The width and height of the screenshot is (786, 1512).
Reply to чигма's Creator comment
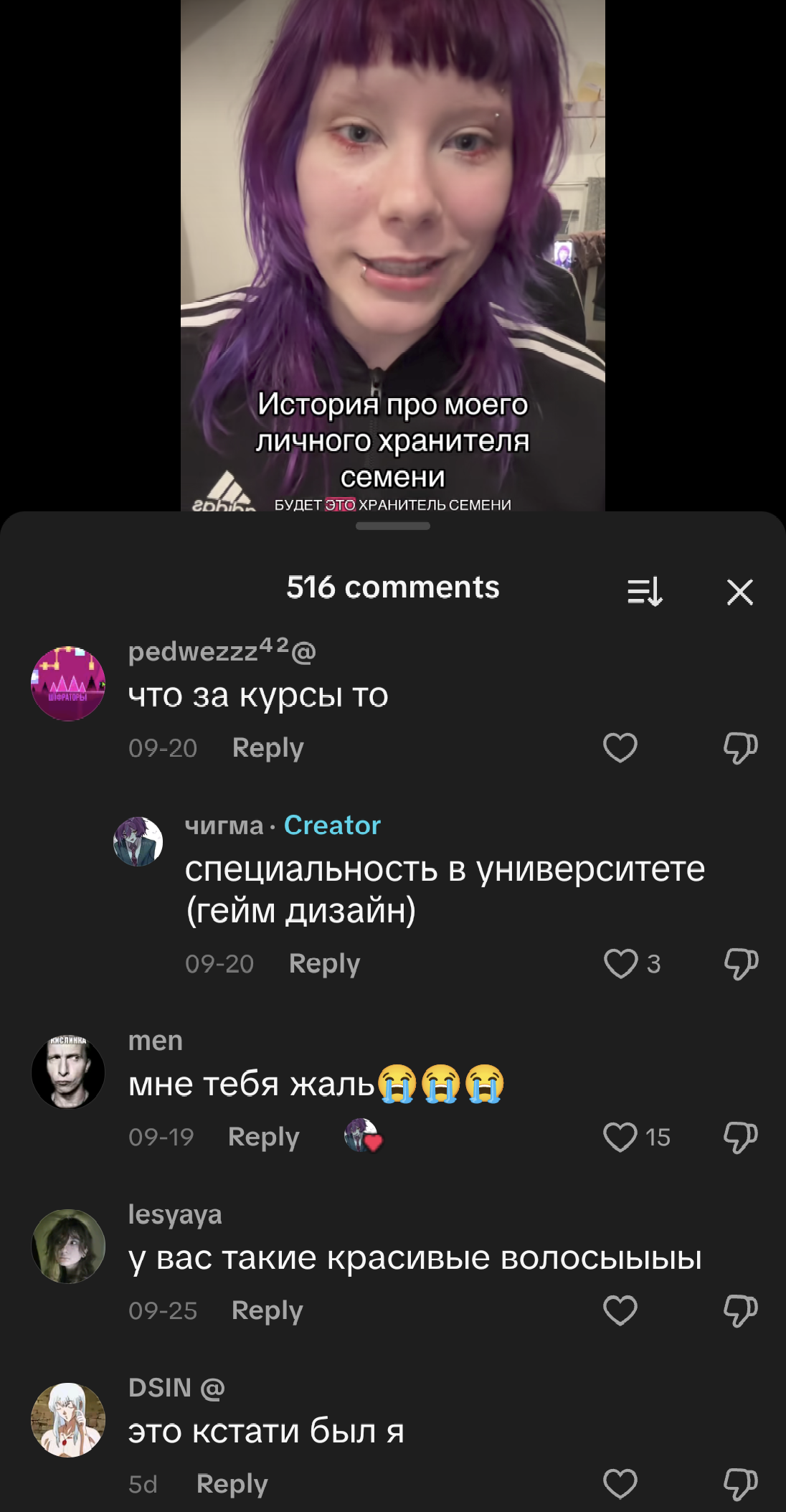tap(324, 963)
